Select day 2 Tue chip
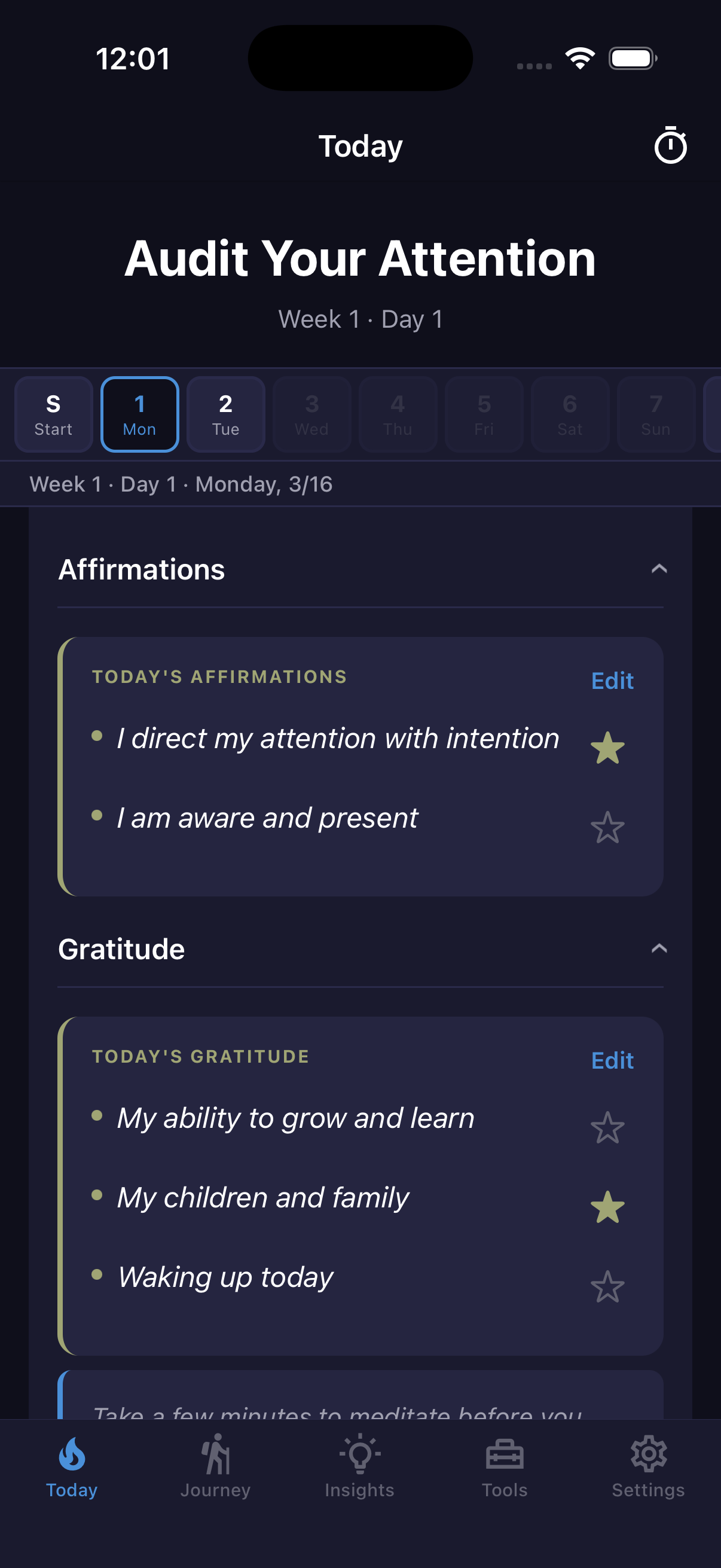Viewport: 721px width, 1568px height. [226, 414]
